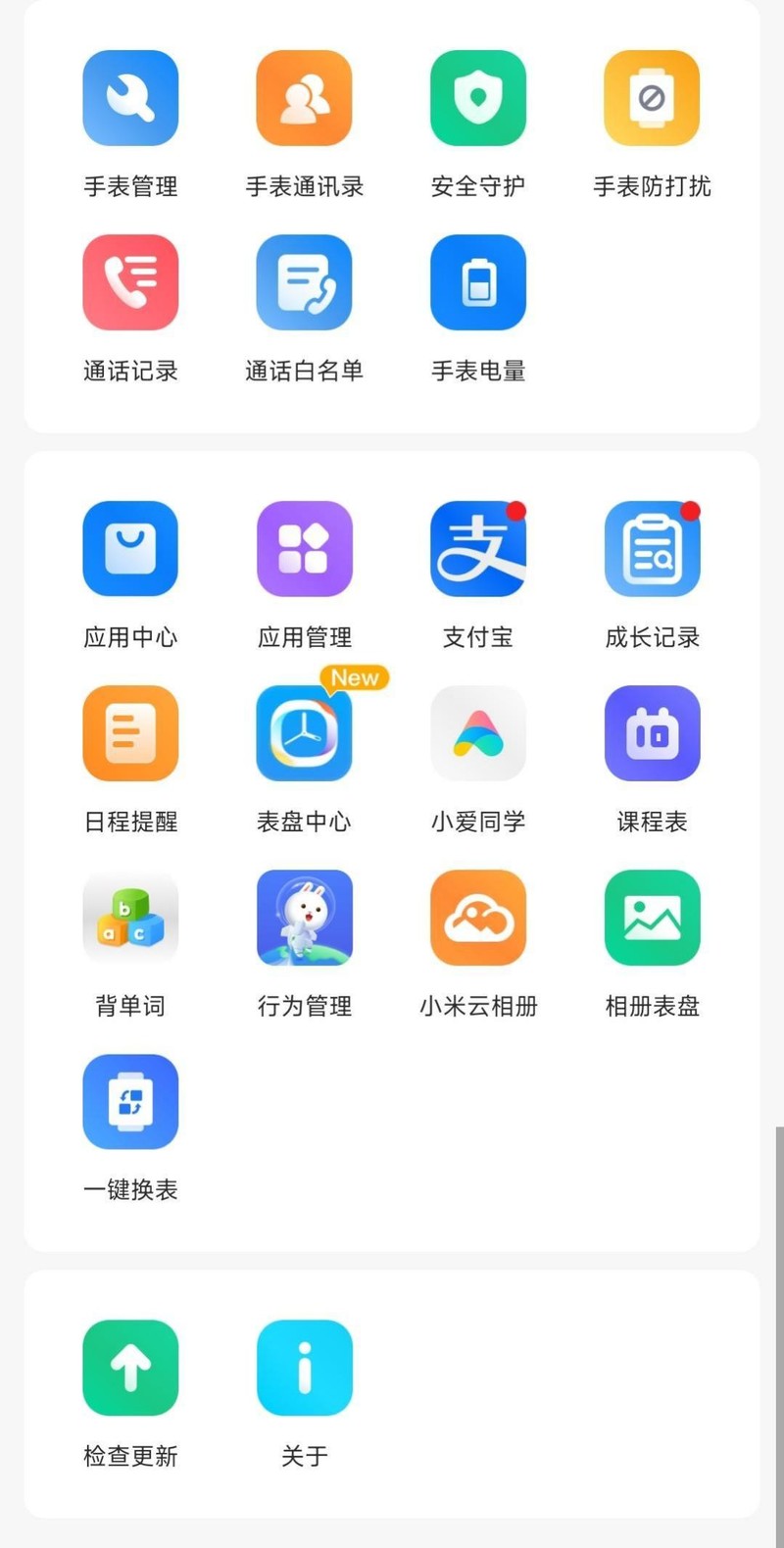Open 课程表 (Class Schedule)
The image size is (784, 1548).
(652, 733)
